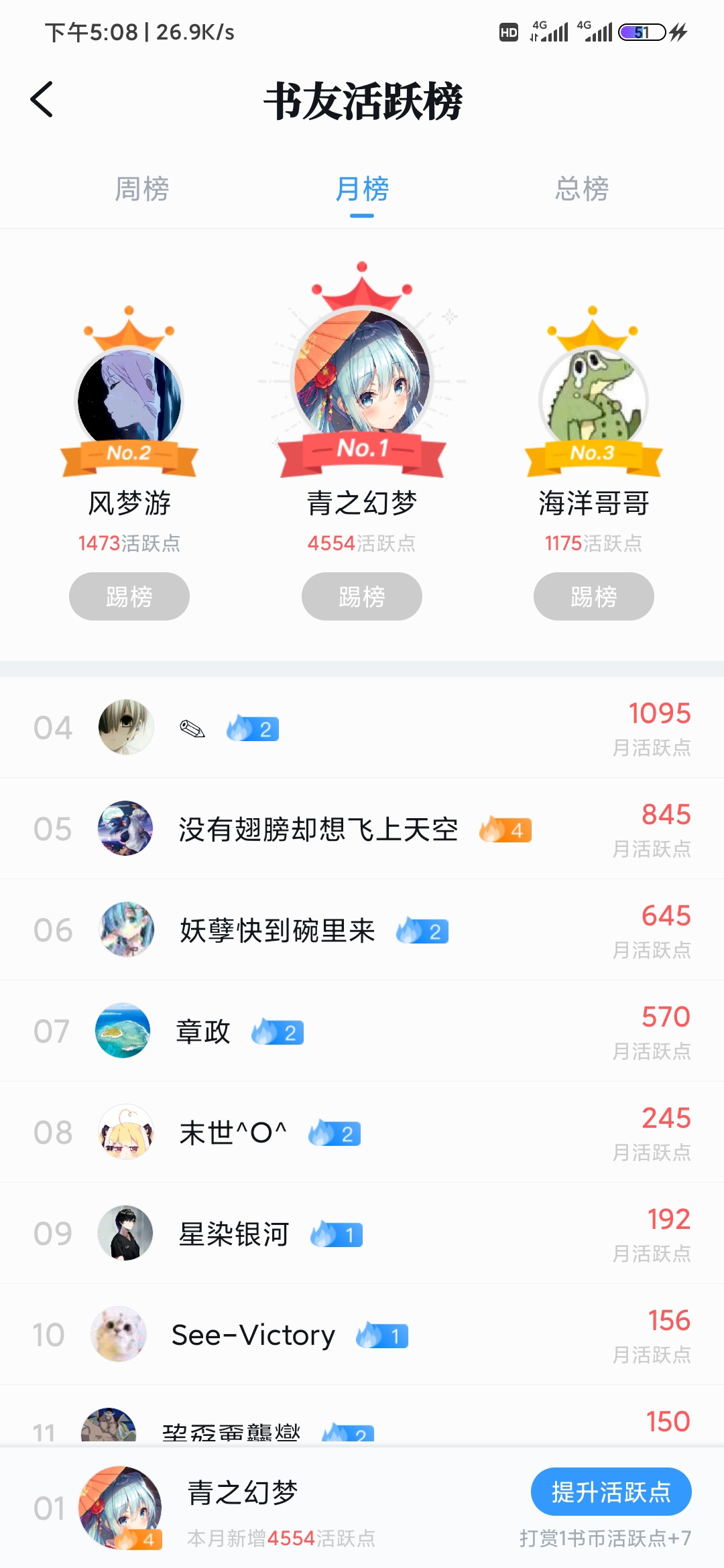This screenshot has width=724, height=1568.
Task: Open 风梦游's No.2 avatar
Action: [129, 400]
